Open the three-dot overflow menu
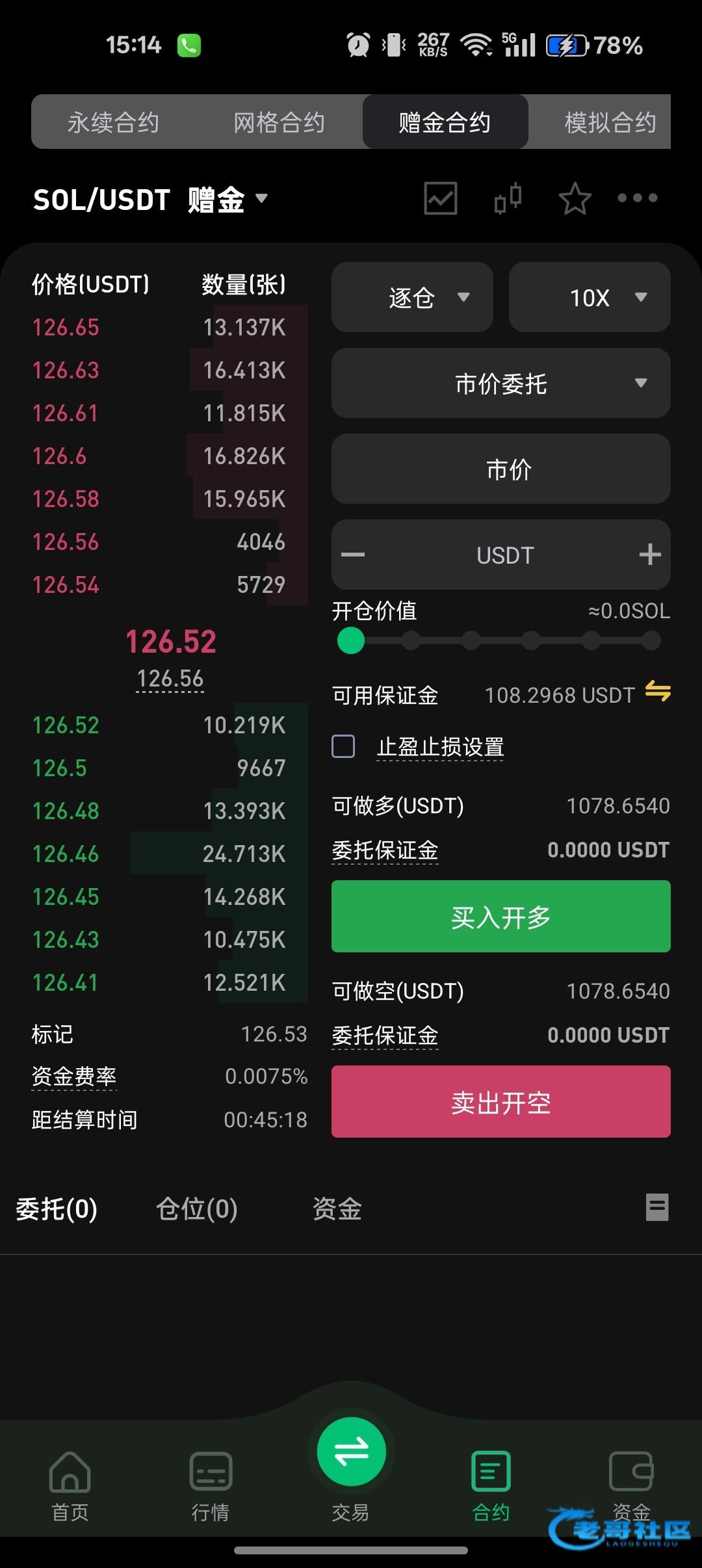This screenshot has height=1568, width=702. 637,198
